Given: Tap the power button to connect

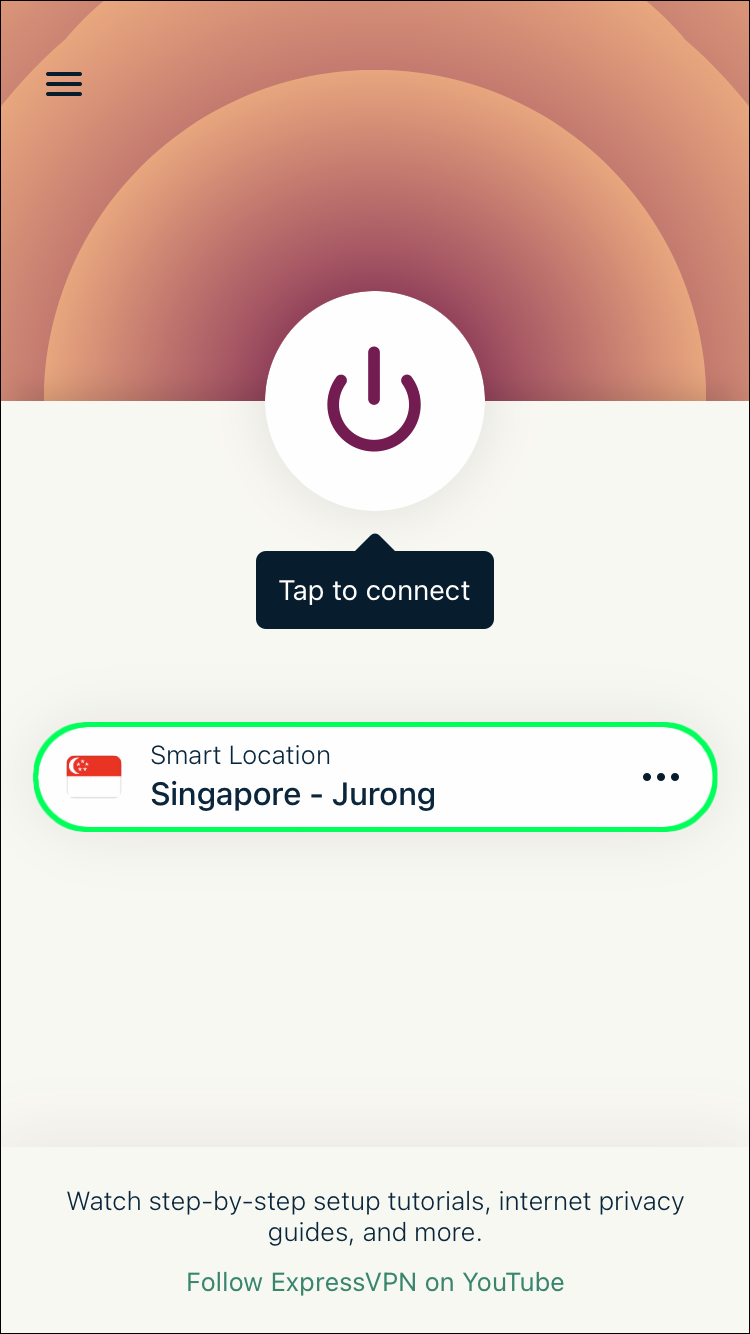Looking at the screenshot, I should tap(375, 401).
